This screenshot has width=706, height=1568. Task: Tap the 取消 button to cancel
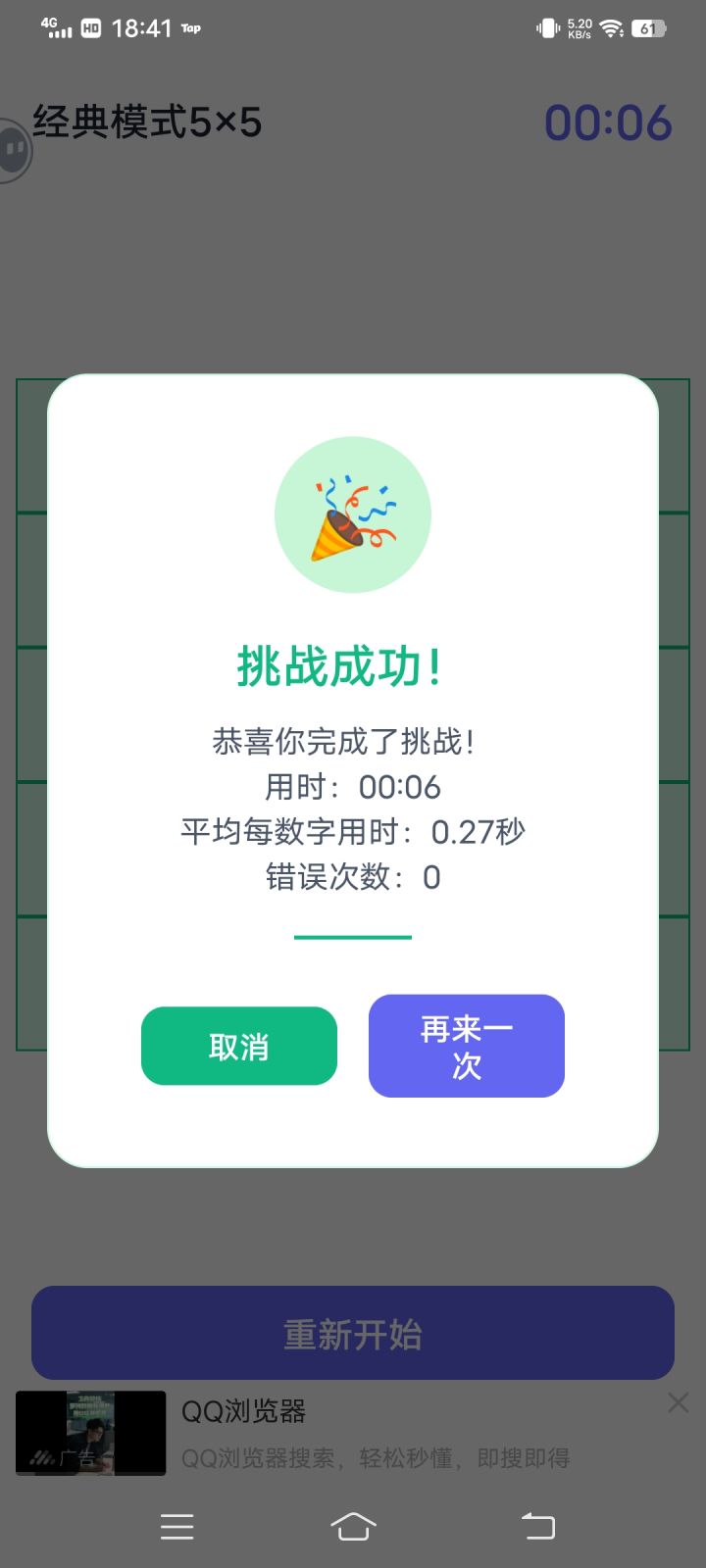(x=239, y=1046)
